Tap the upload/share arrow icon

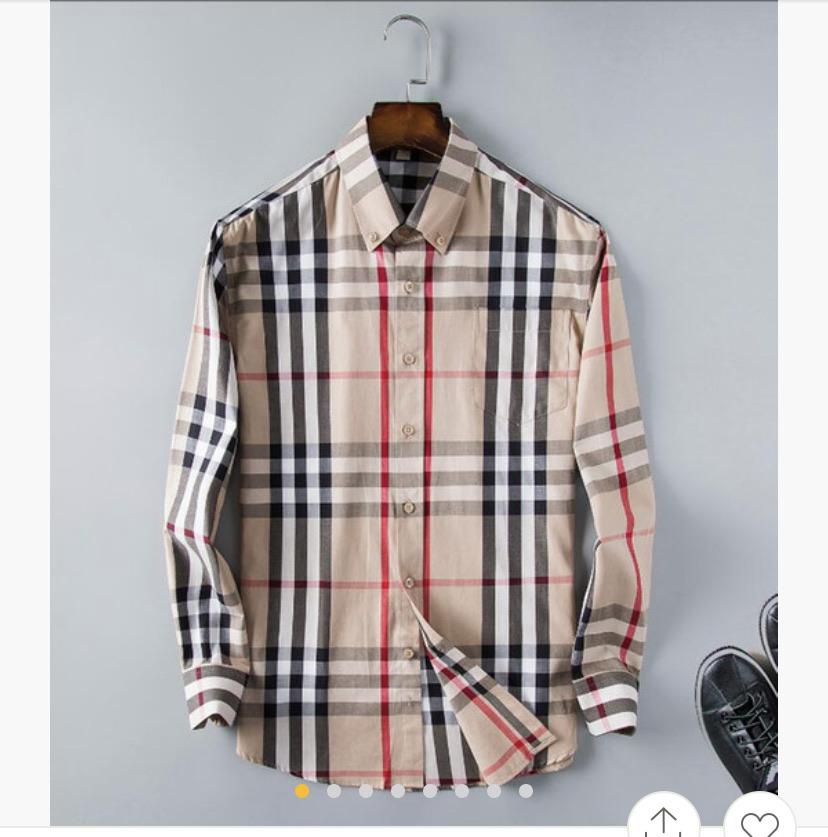pyautogui.click(x=666, y=822)
